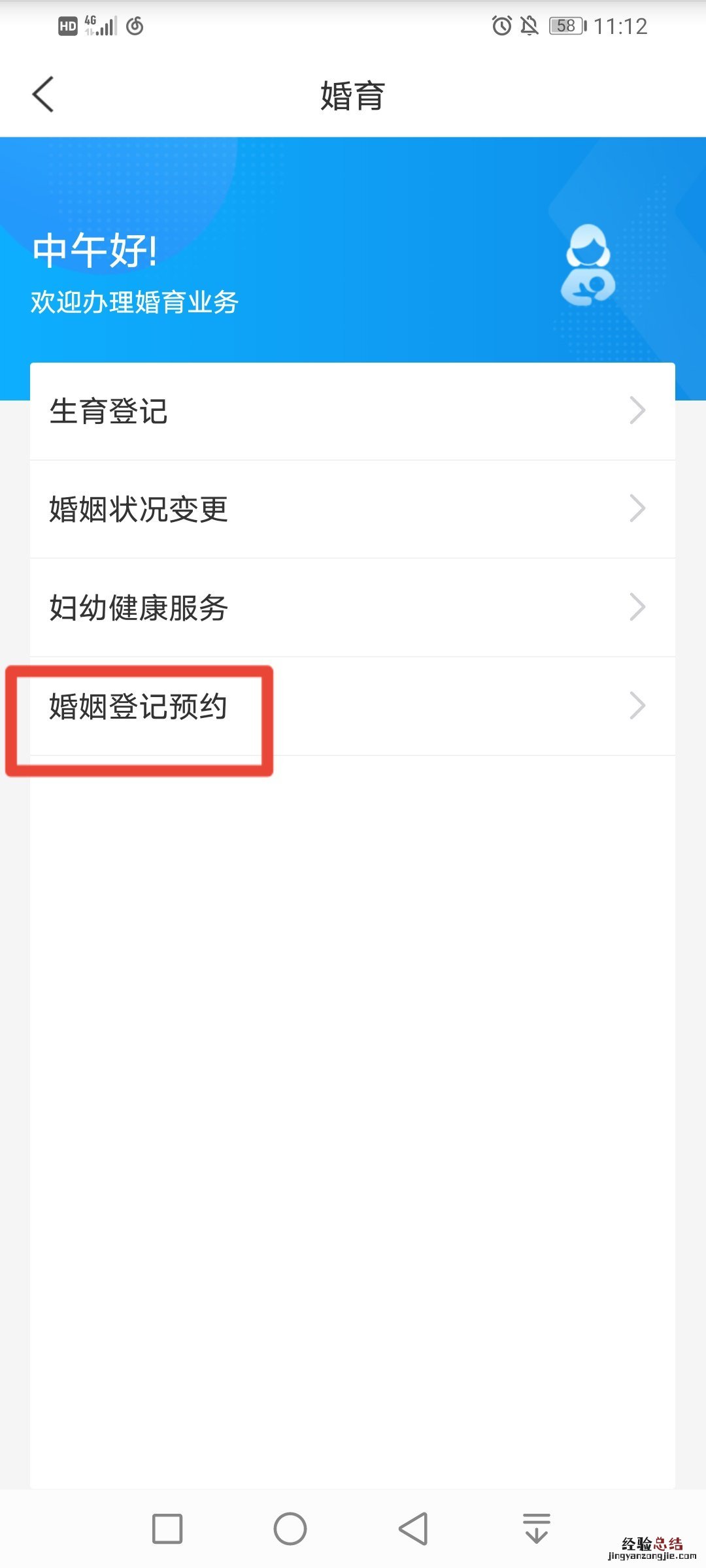
Task: Open 婚姻状况变更 row
Action: (x=352, y=510)
